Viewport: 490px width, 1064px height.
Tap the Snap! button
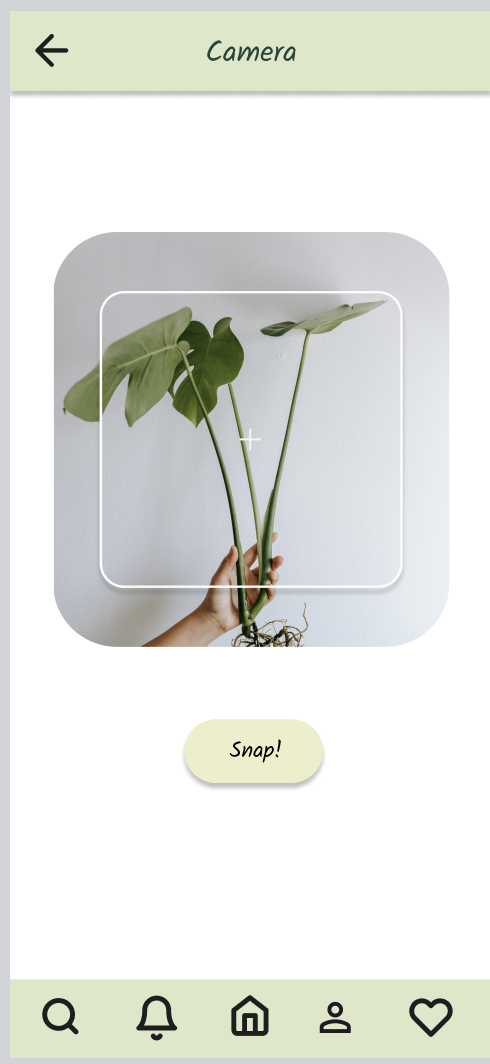pyautogui.click(x=254, y=751)
